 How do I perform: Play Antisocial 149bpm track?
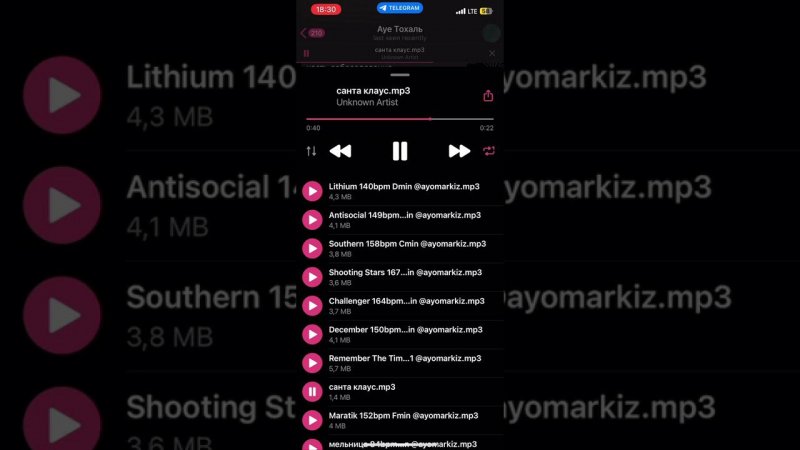pyautogui.click(x=312, y=220)
